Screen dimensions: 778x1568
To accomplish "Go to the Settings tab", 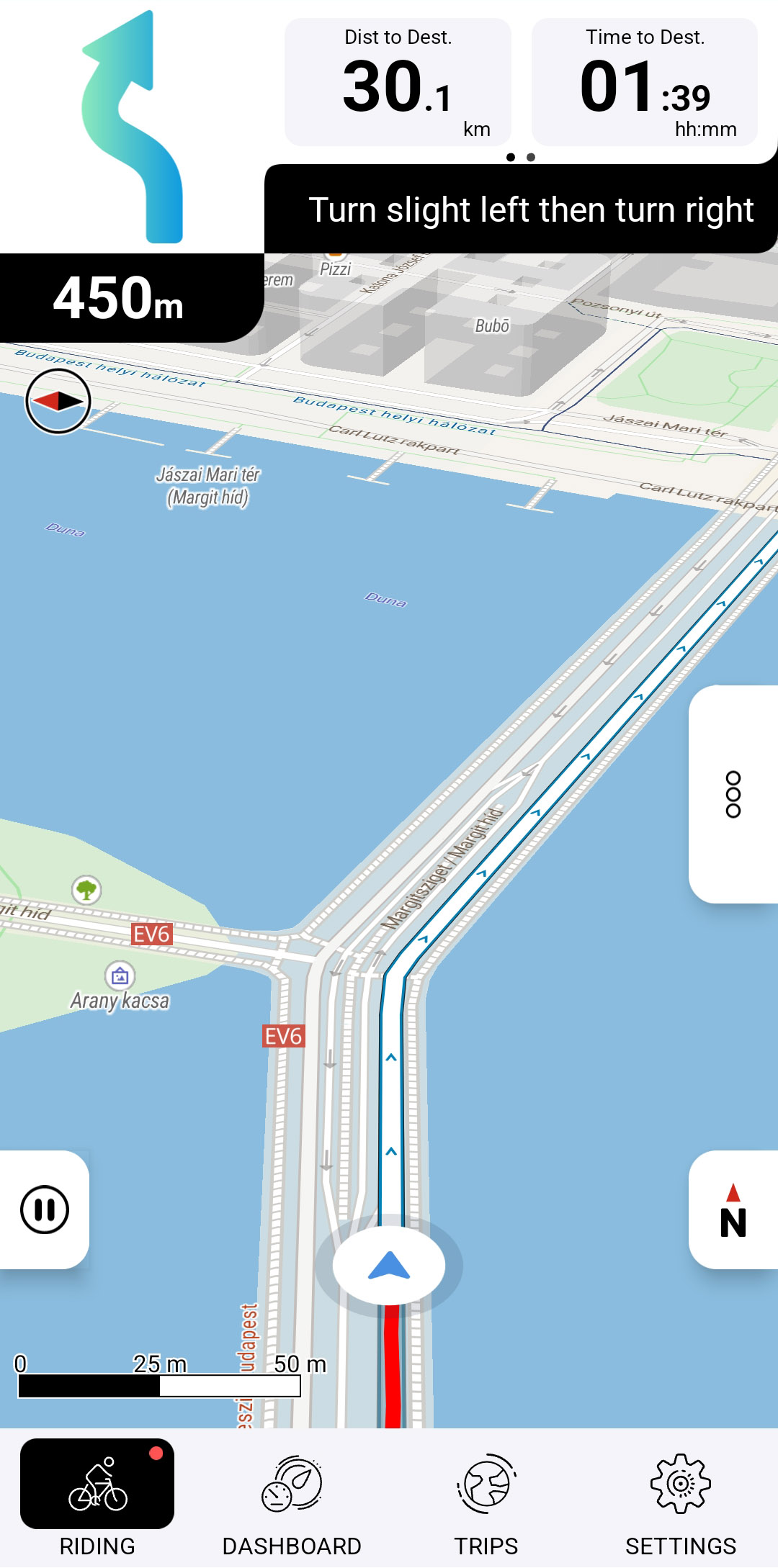I will [681, 1500].
